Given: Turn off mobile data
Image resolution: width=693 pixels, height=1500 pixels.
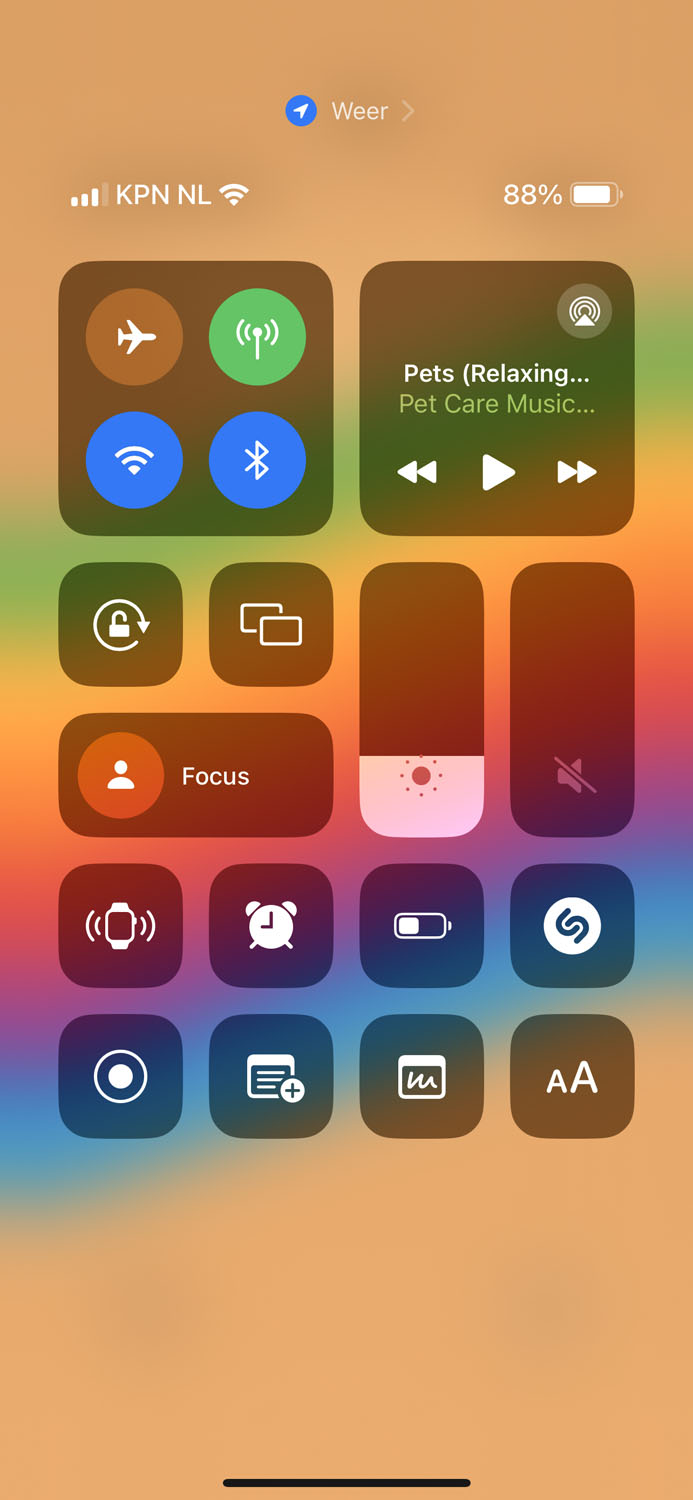Looking at the screenshot, I should (257, 337).
